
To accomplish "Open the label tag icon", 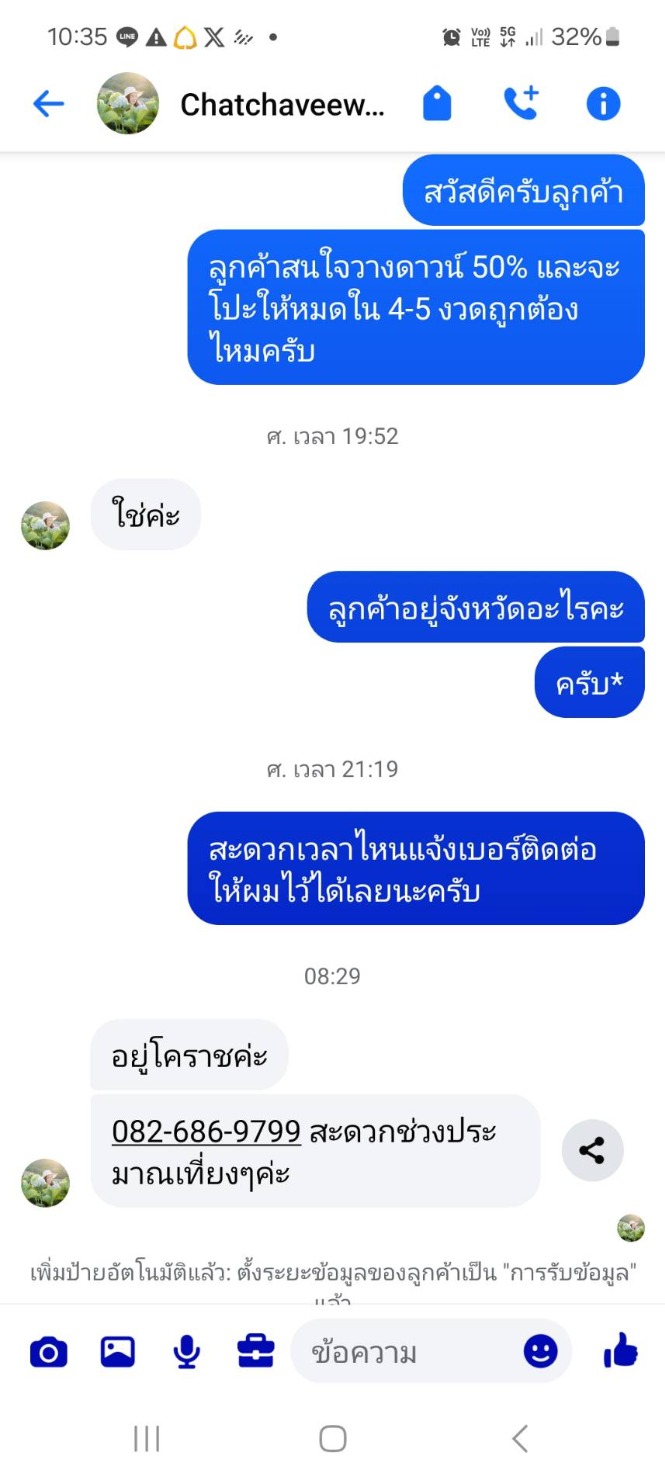I will click(x=437, y=103).
